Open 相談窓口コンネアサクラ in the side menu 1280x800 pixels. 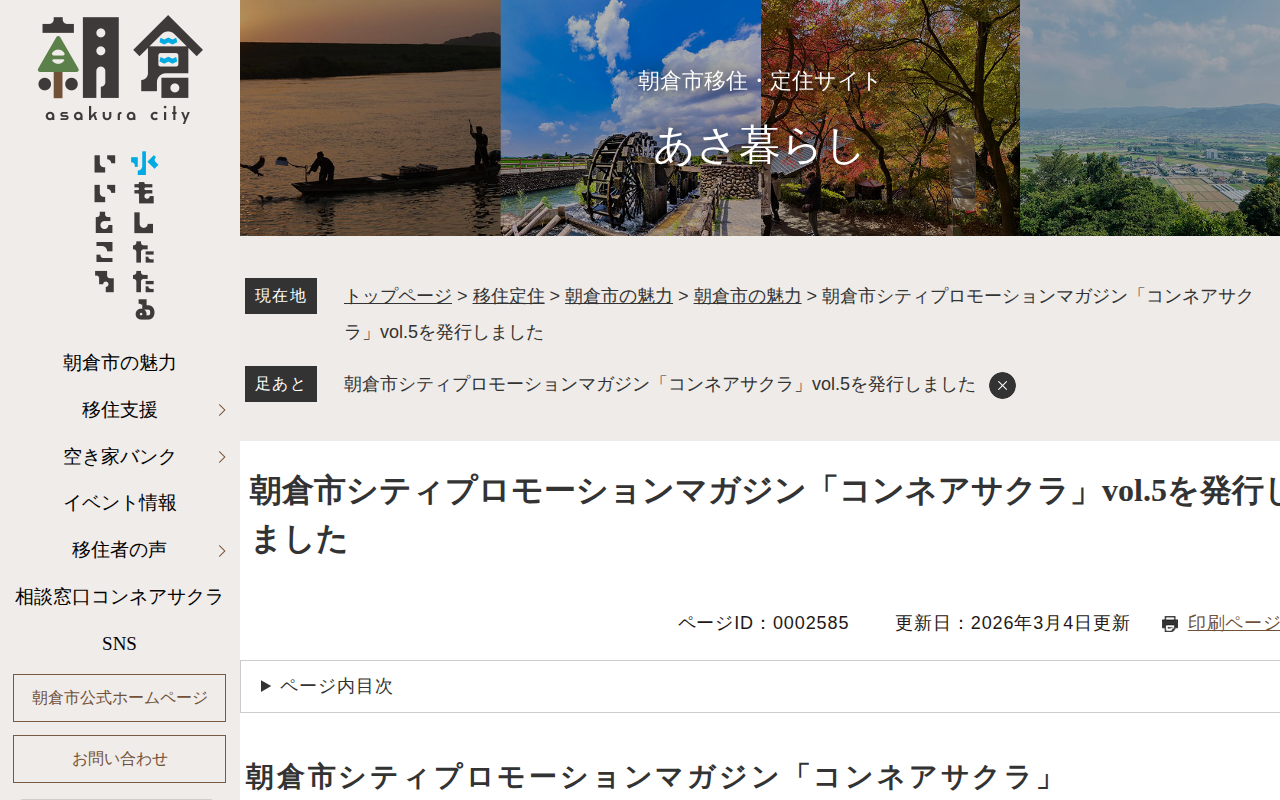point(119,597)
